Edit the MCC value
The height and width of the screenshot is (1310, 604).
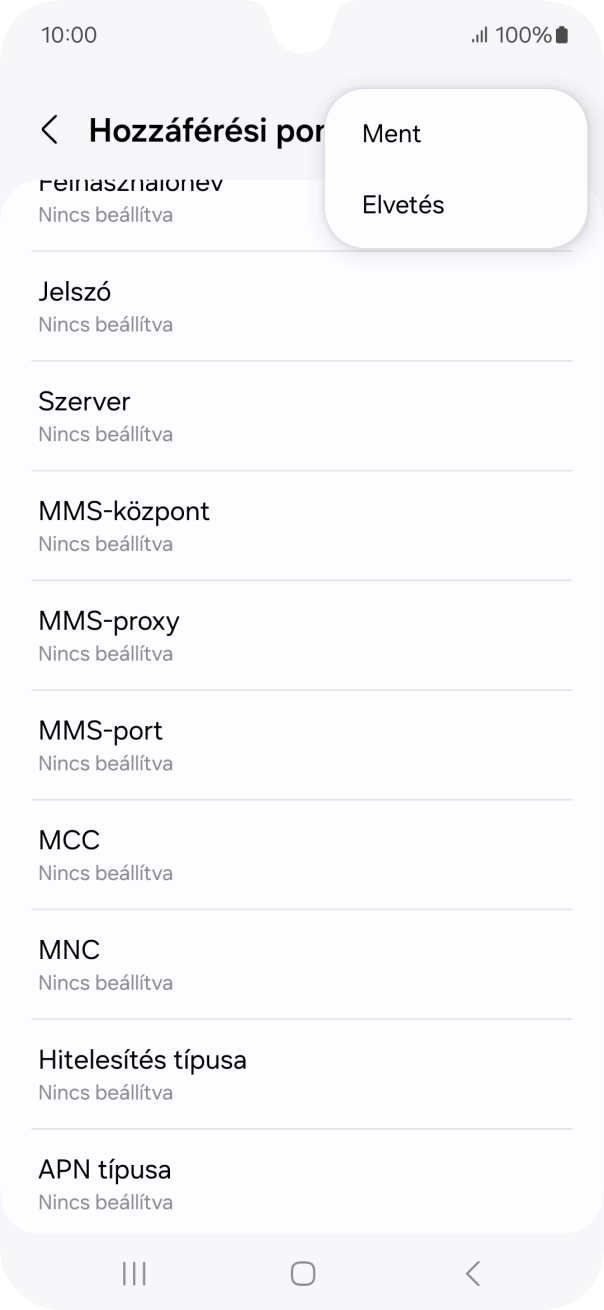[300, 855]
